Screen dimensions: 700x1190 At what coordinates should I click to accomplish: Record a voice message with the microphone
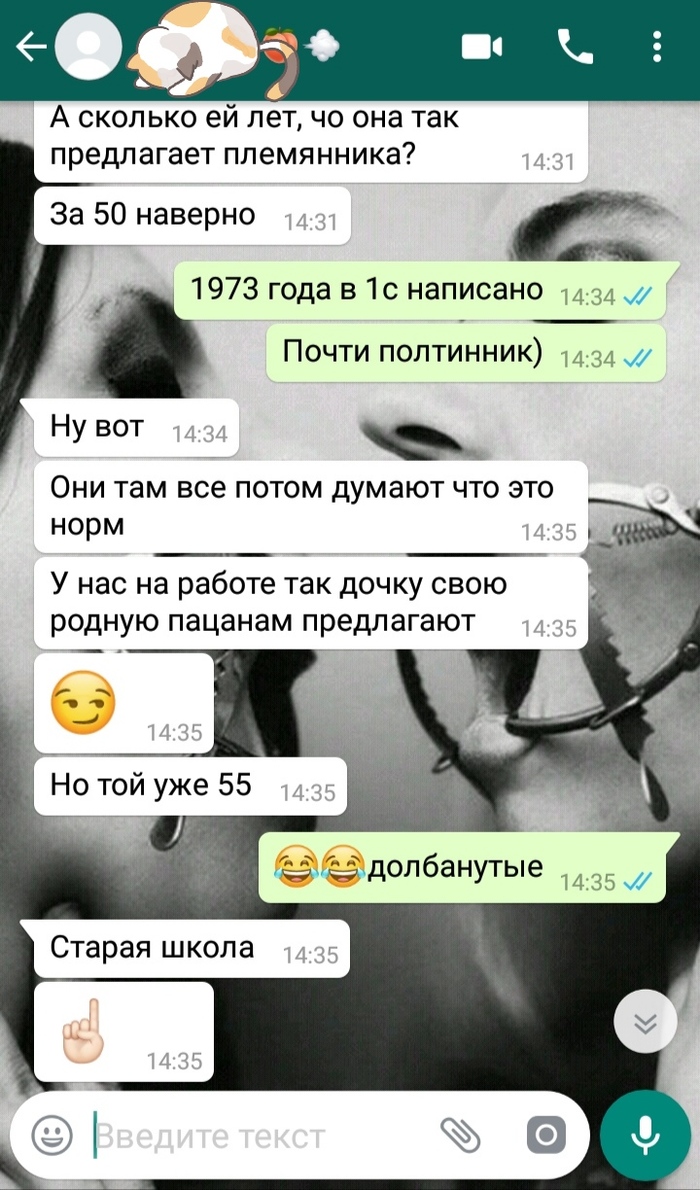pyautogui.click(x=646, y=1135)
